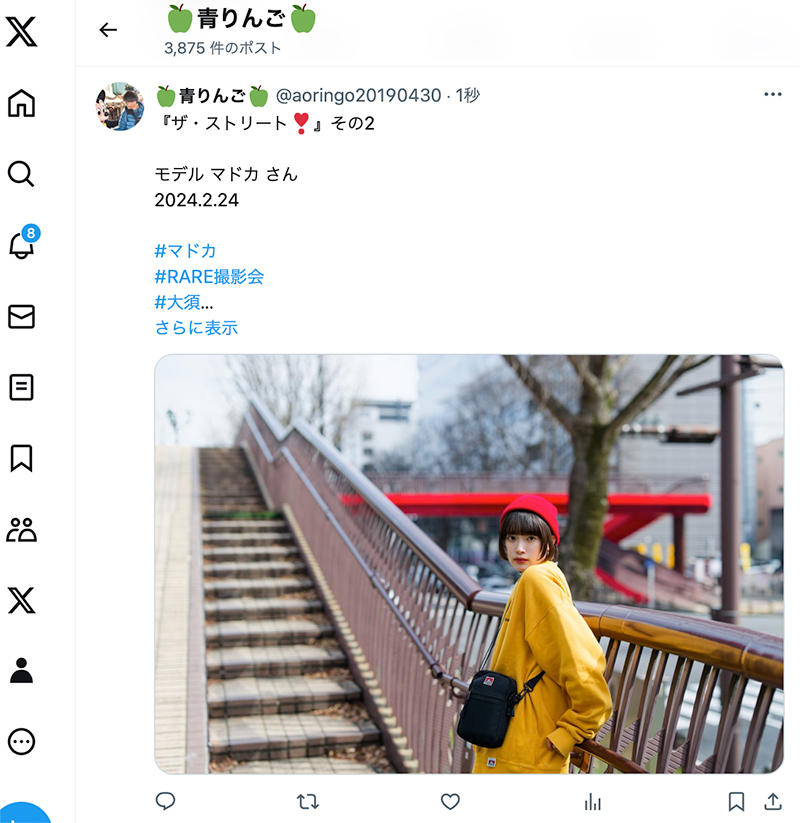
Task: Open the more options circle in sidebar
Action: tap(21, 741)
